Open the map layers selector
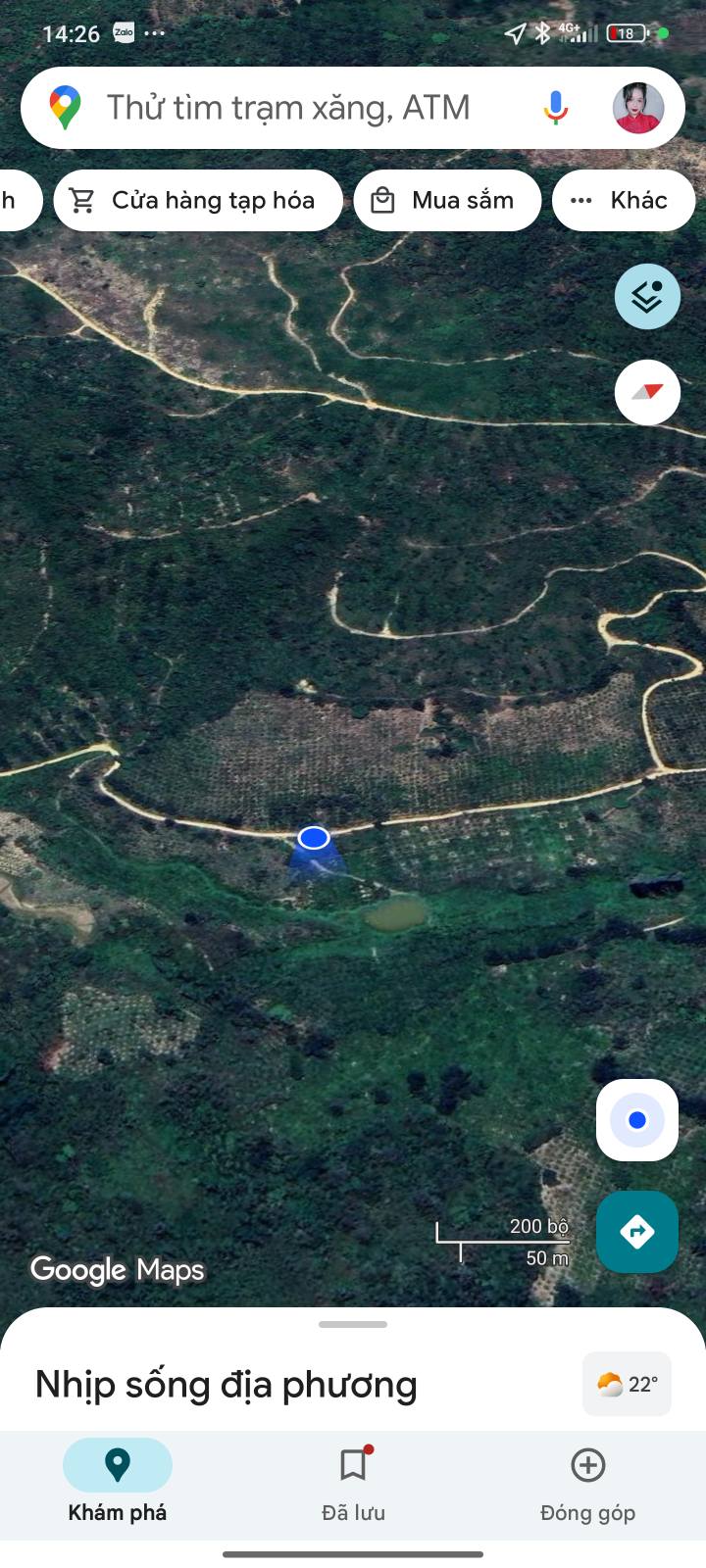This screenshot has width=706, height=1568. point(647,296)
